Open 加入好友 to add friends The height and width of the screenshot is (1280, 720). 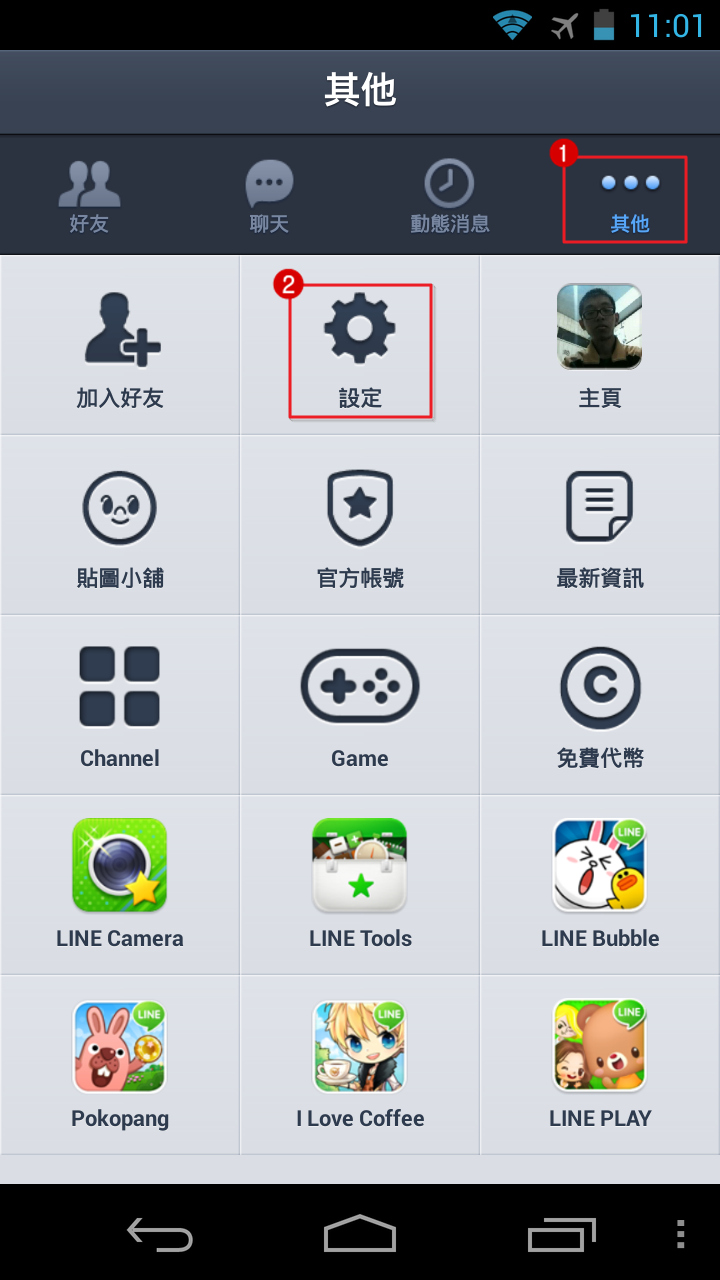(120, 346)
